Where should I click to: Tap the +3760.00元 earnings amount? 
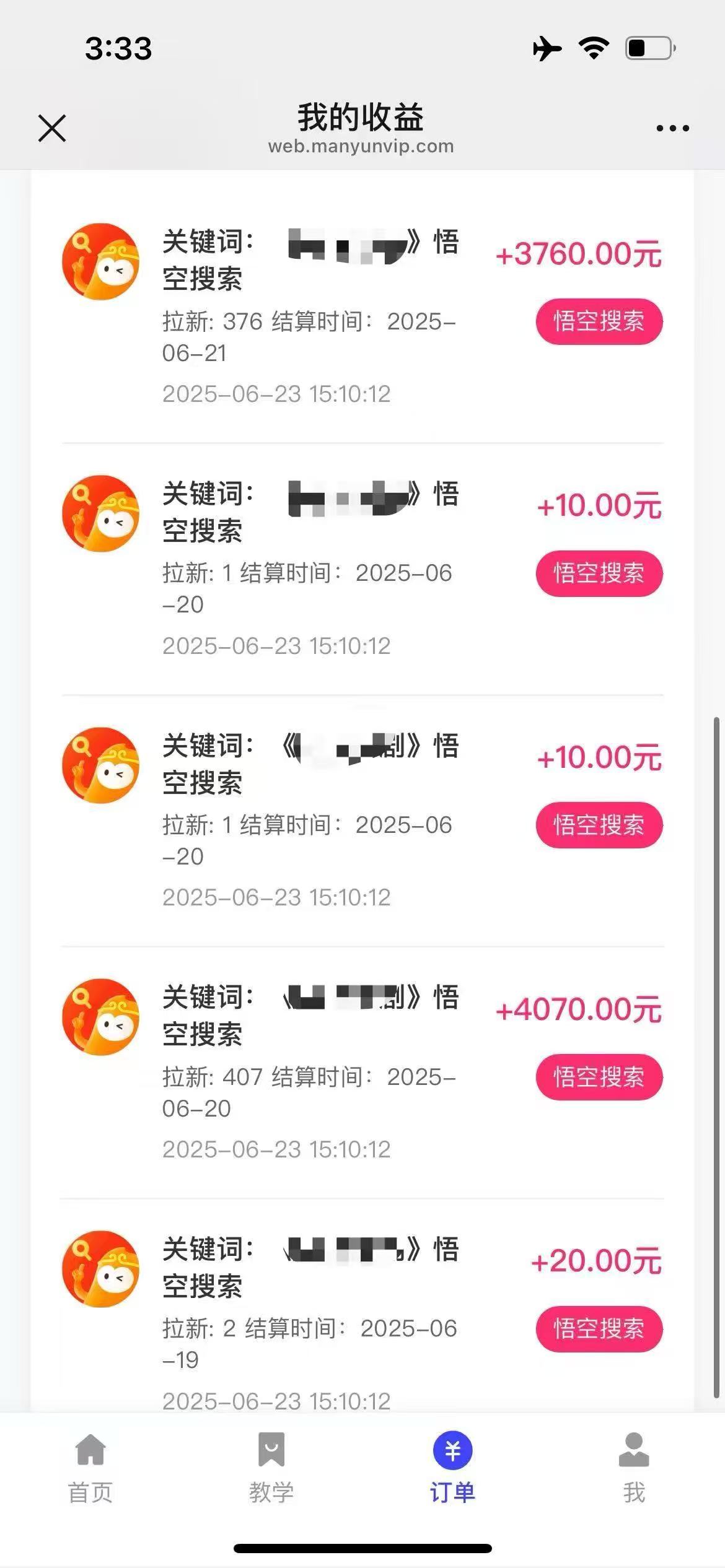coord(579,255)
